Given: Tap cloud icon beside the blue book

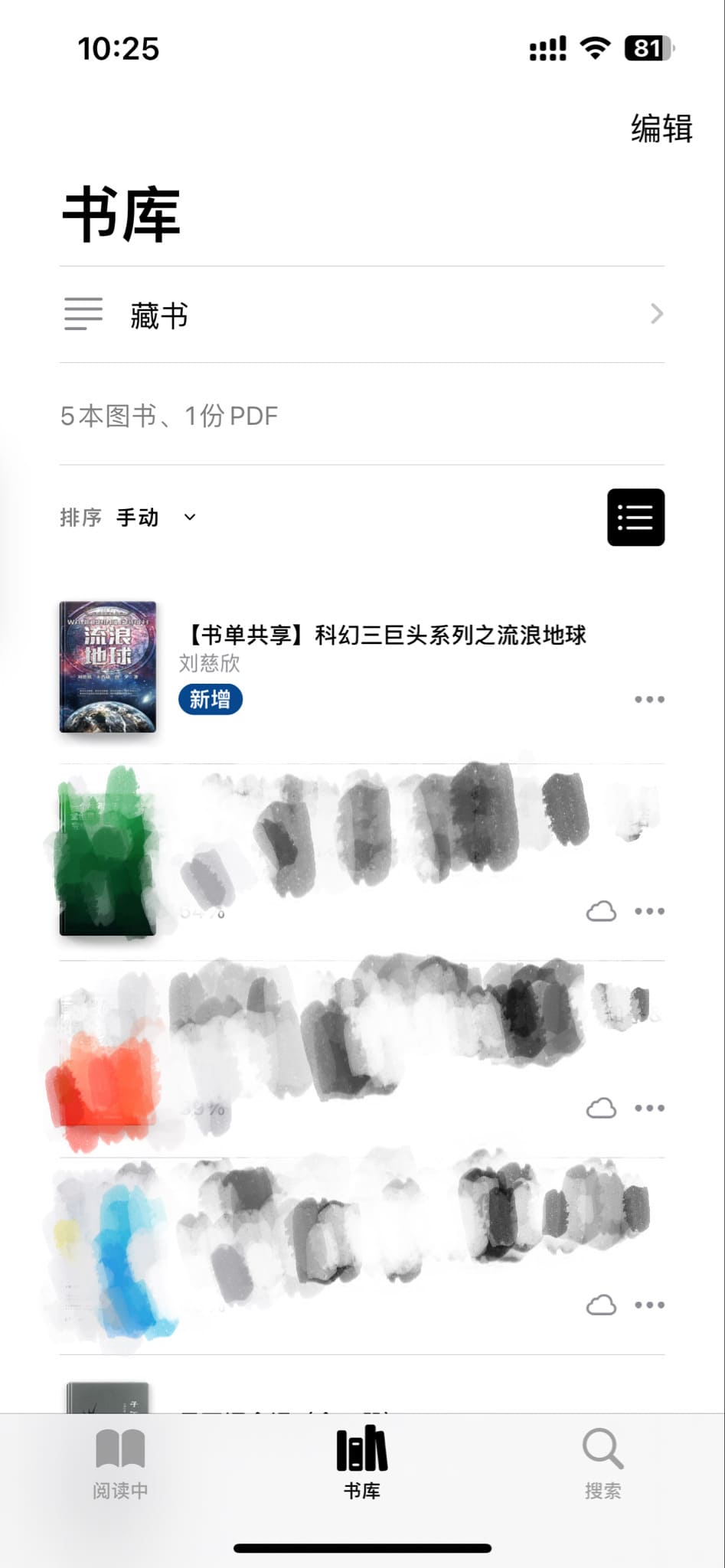Looking at the screenshot, I should (x=602, y=1303).
